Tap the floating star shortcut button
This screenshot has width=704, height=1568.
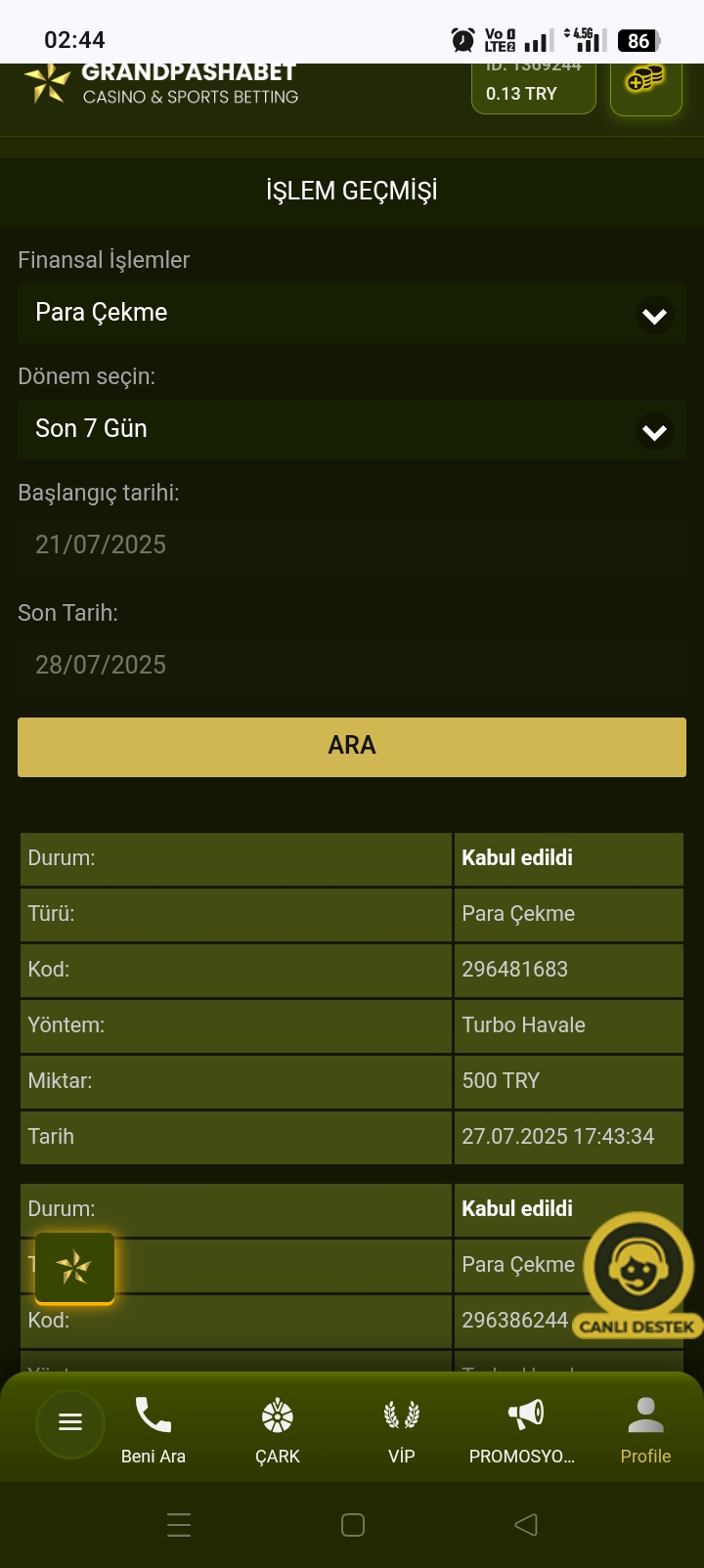click(74, 1268)
